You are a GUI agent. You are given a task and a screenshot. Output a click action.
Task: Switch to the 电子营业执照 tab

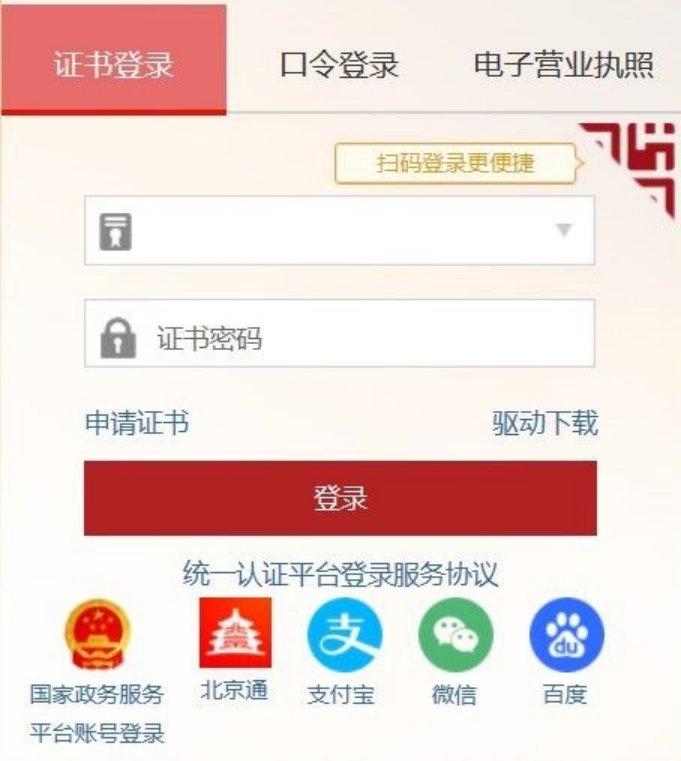click(563, 65)
